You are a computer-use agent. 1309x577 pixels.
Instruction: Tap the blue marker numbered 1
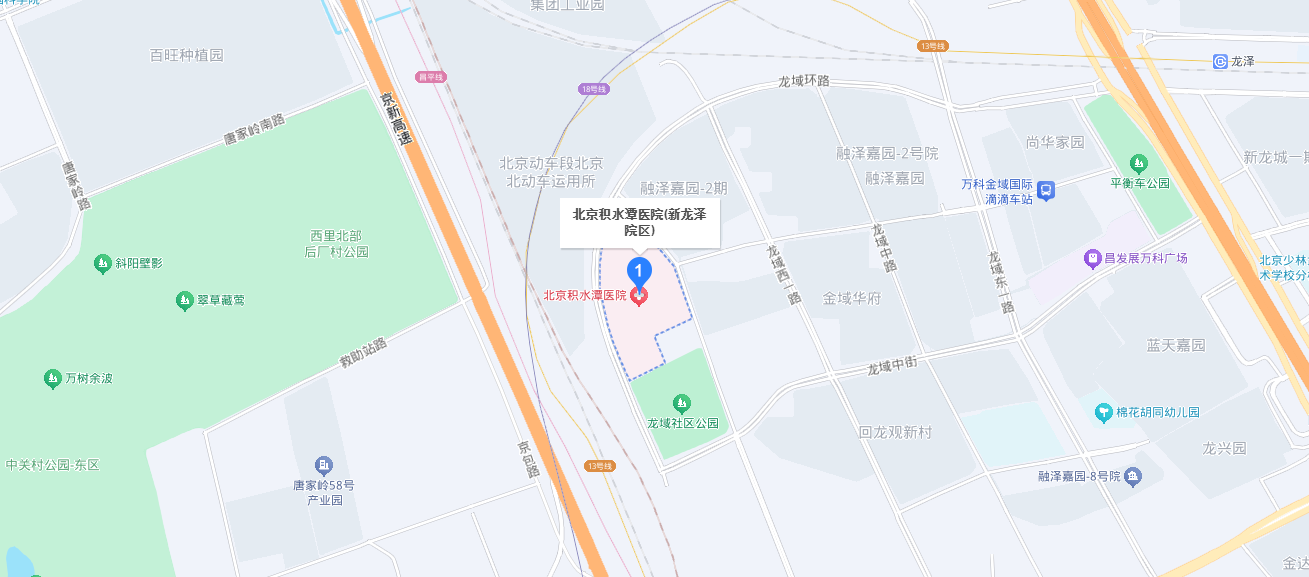click(x=639, y=271)
